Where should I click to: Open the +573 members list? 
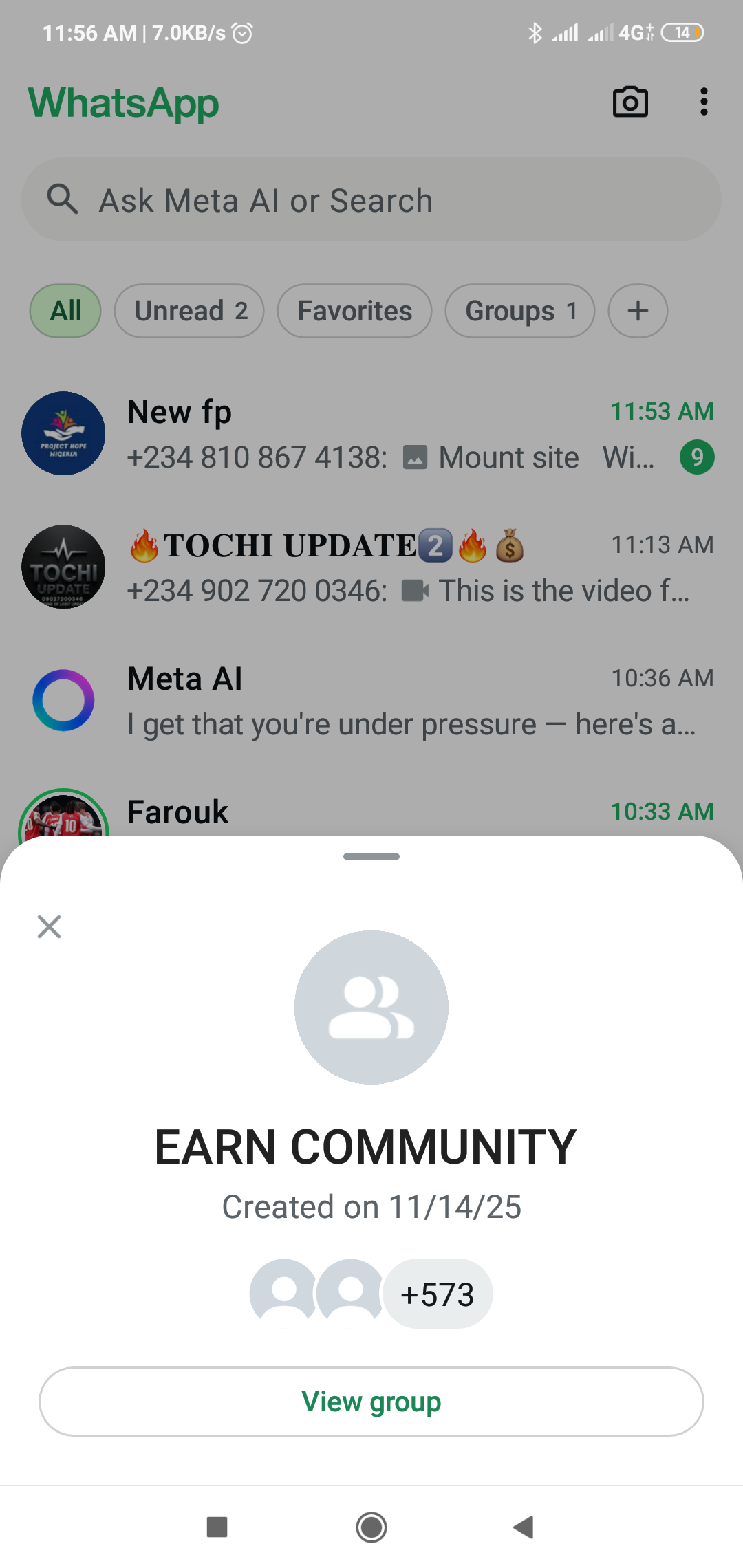point(438,1294)
